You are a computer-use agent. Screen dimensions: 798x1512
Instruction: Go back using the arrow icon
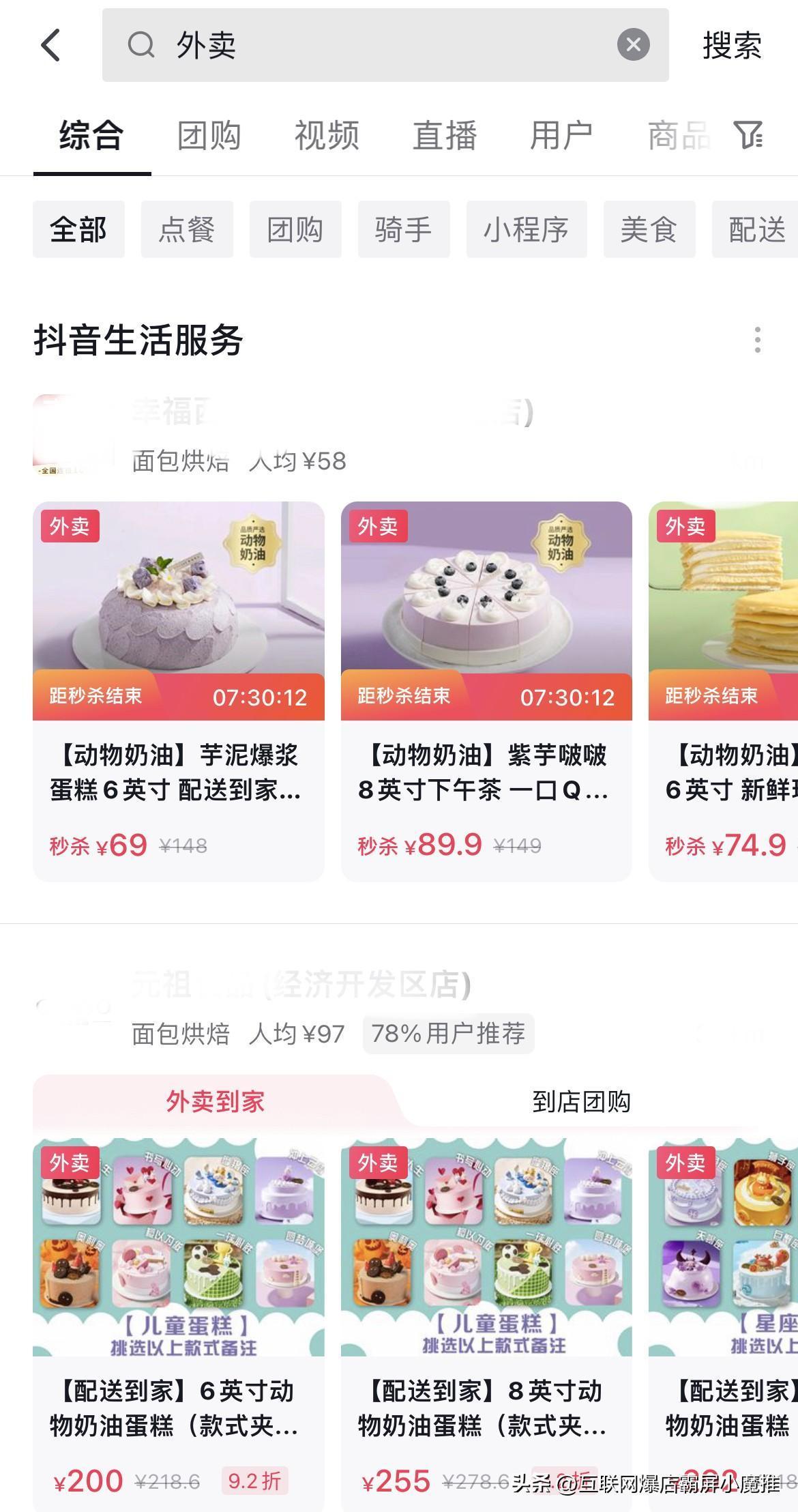(x=51, y=45)
